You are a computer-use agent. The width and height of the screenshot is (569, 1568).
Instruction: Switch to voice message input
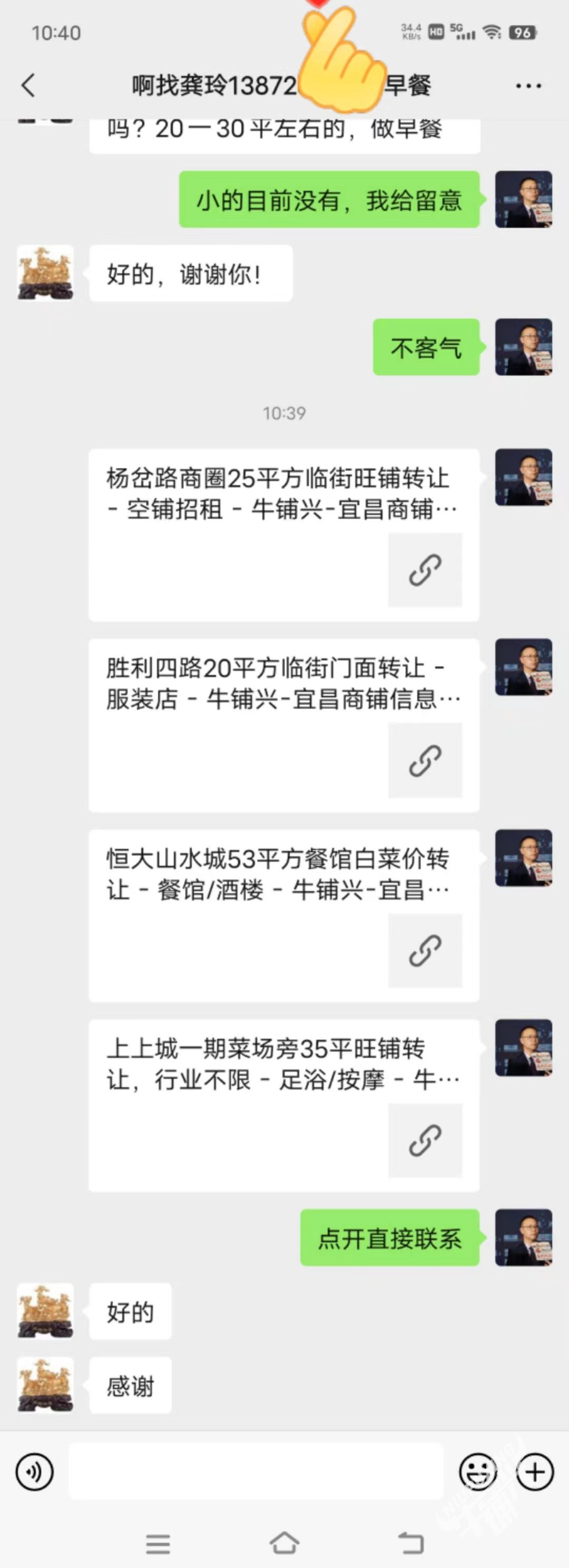click(x=35, y=1472)
